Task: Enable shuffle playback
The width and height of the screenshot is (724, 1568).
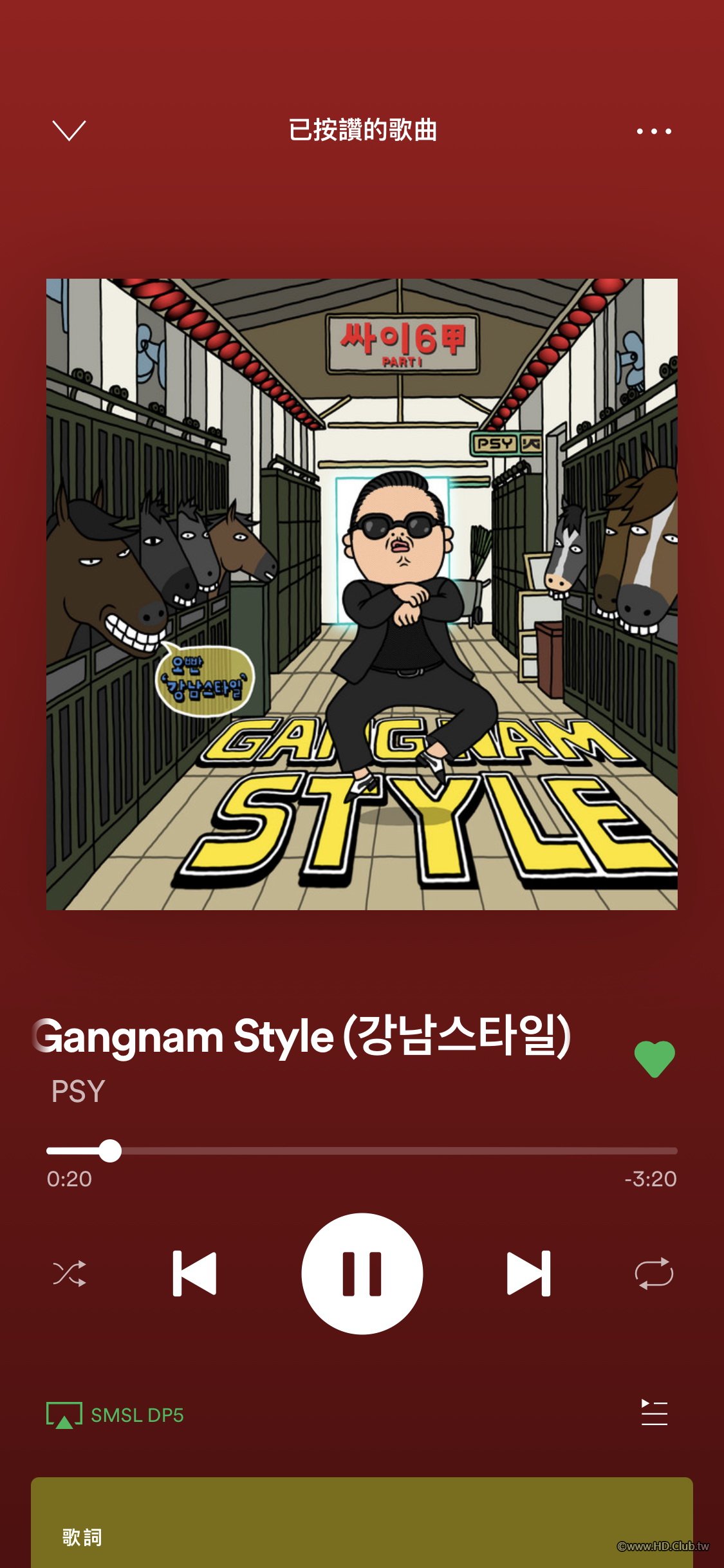Action: [x=69, y=1273]
